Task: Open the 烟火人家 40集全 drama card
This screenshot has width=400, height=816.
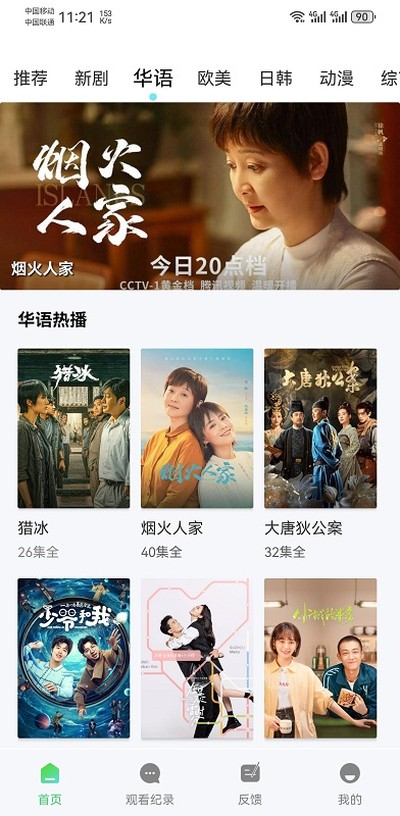Action: (197, 453)
